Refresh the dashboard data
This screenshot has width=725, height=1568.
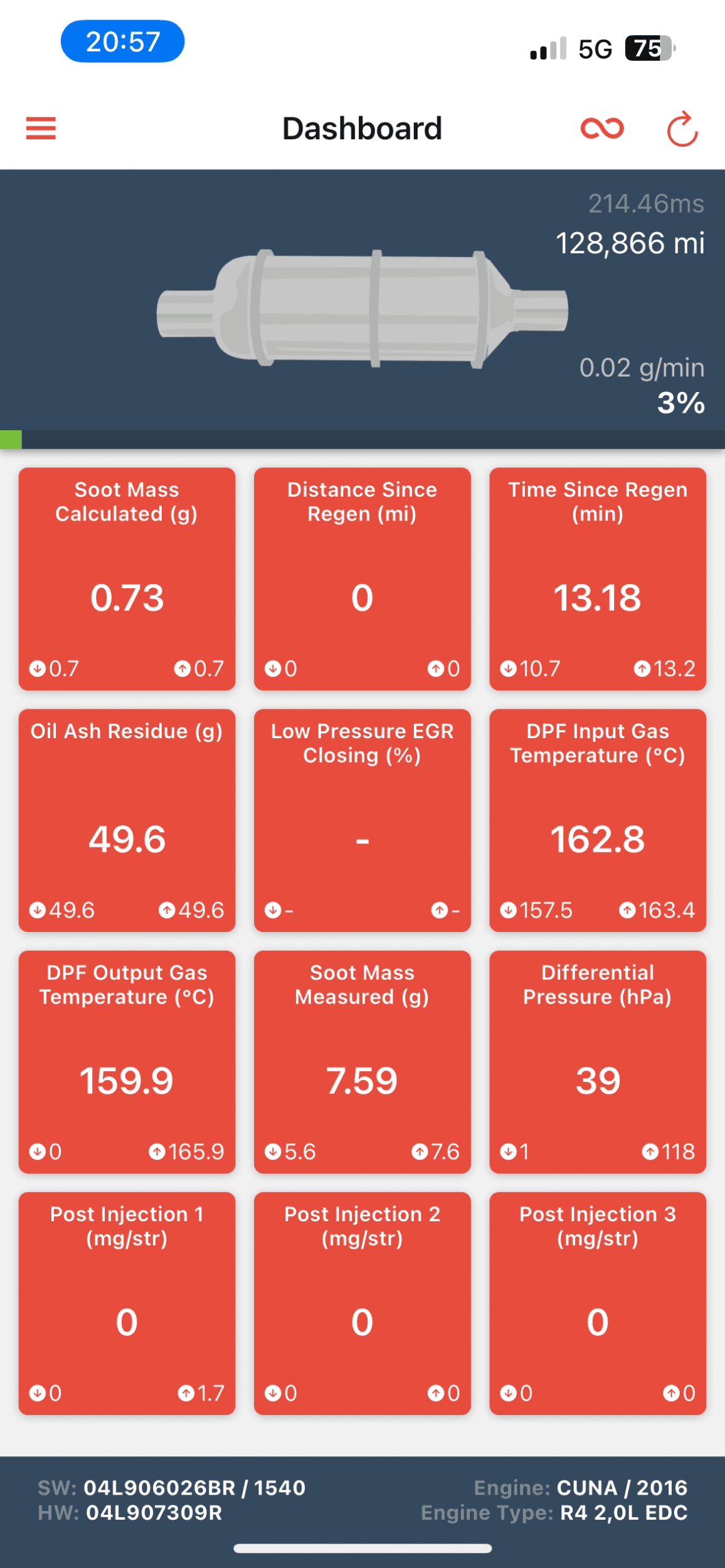[x=682, y=129]
